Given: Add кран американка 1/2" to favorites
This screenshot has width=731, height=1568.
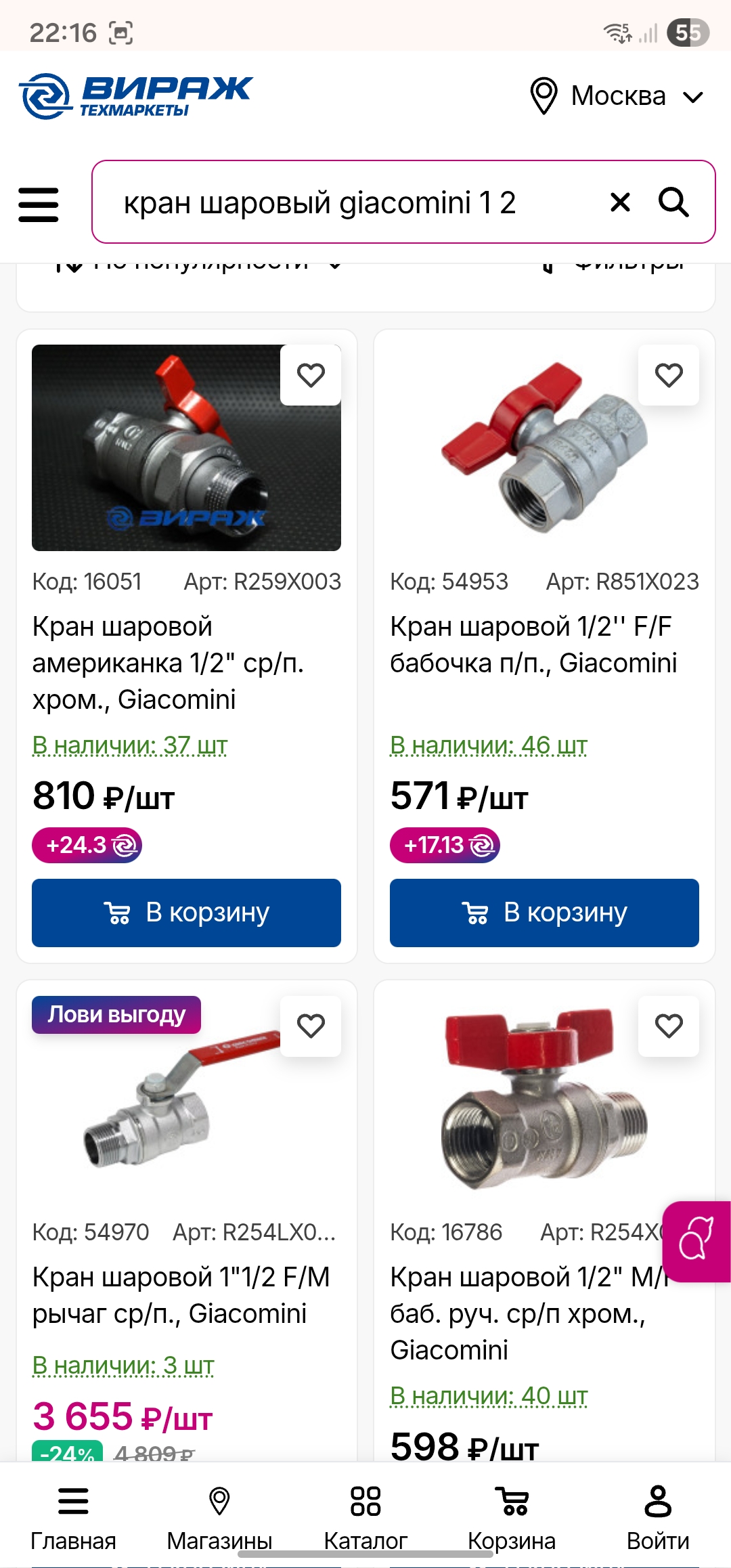Looking at the screenshot, I should 311,375.
